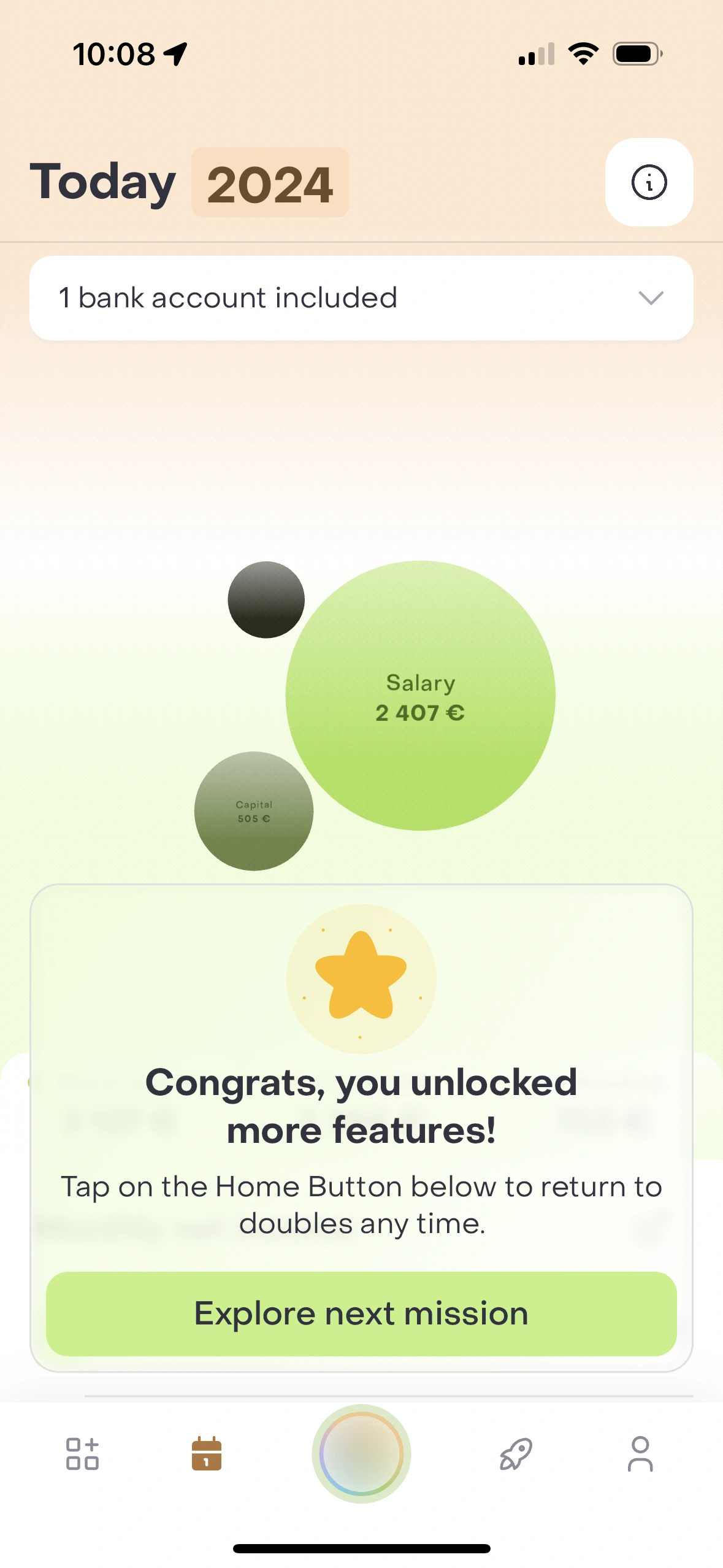Expand the bank account included dropdown
This screenshot has width=723, height=1568.
coord(361,298)
